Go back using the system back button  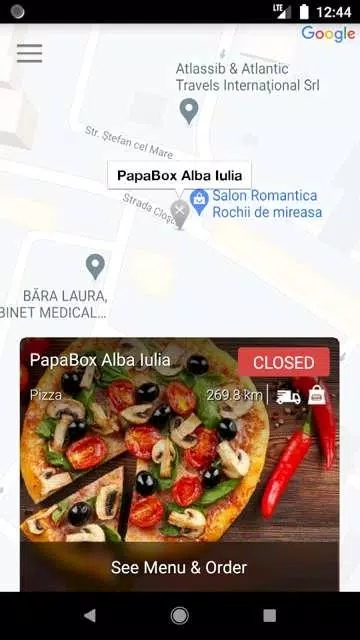pos(90,616)
